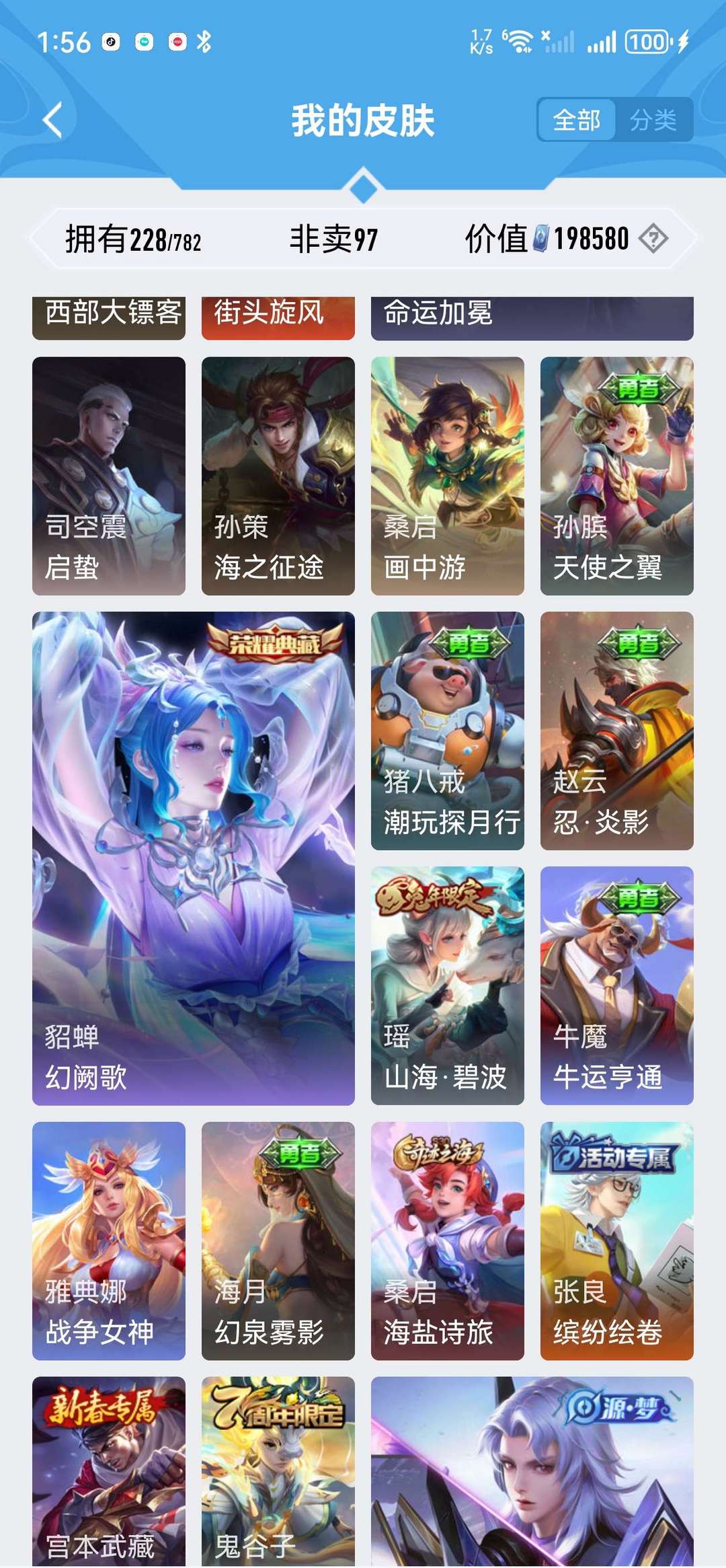726x1568 pixels.
Task: Select 牛魔 牛运亨通 skin card
Action: tap(616, 985)
